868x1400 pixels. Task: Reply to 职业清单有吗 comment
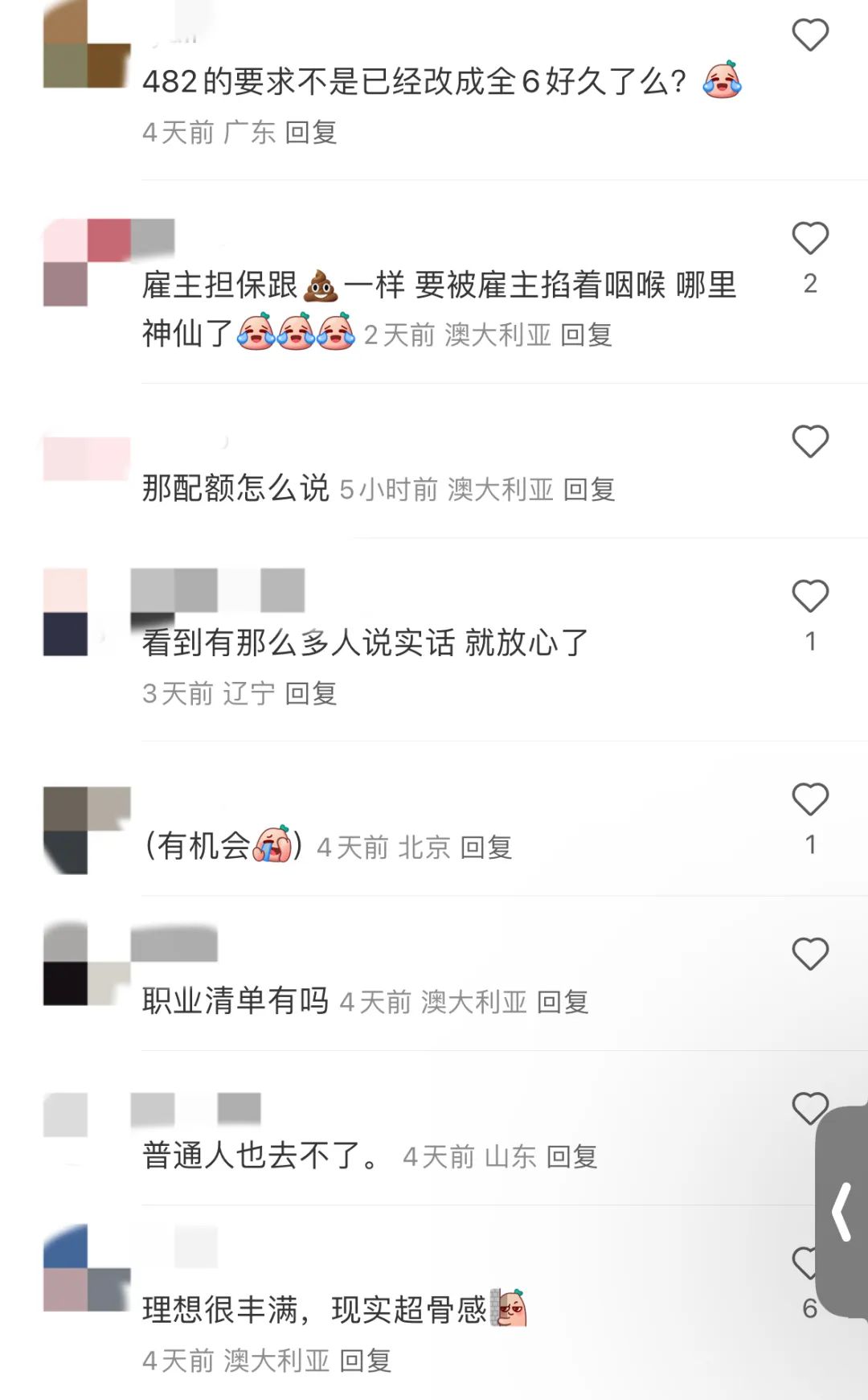tap(563, 1002)
